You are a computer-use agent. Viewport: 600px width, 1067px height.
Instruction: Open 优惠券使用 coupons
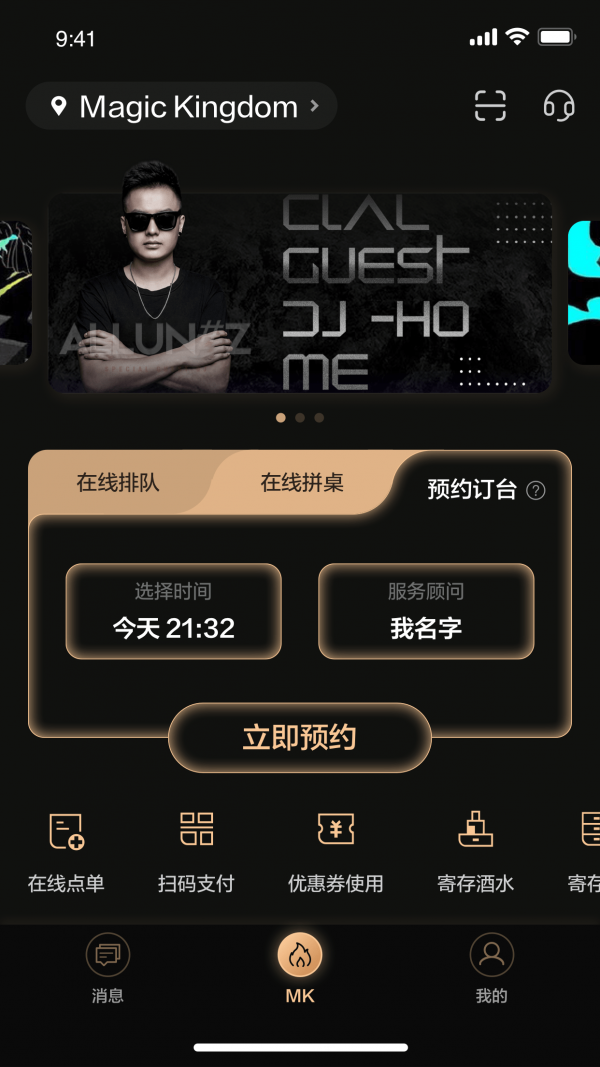[x=335, y=848]
